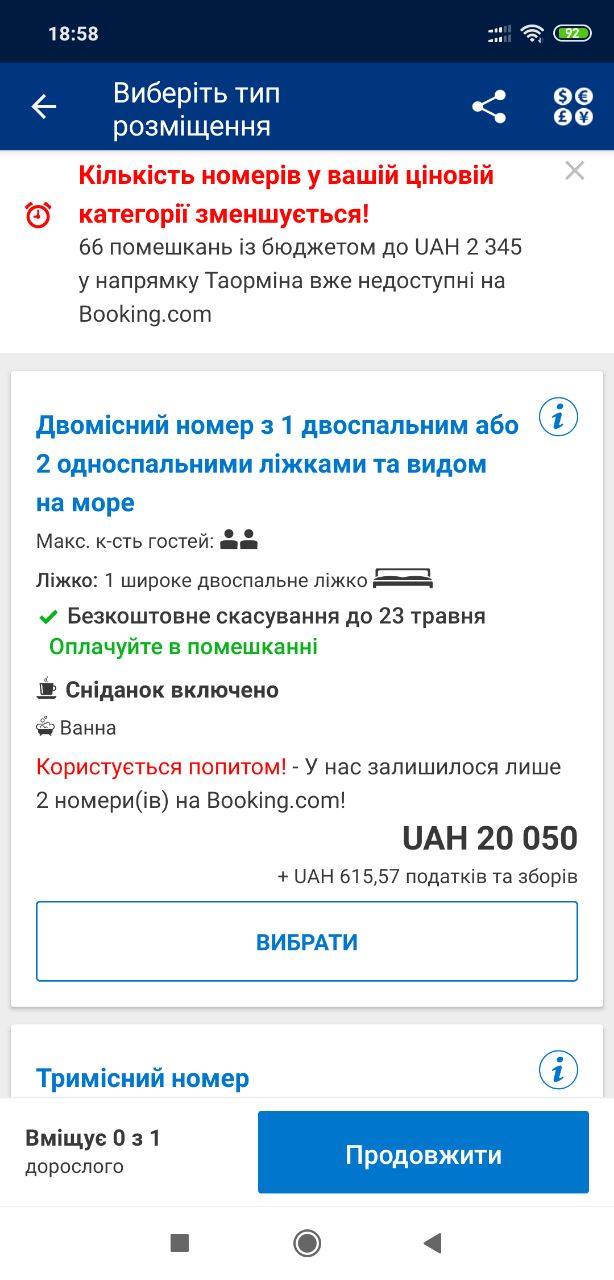Tap the Продовжити button
Screen dimensions: 614x1280
coord(423,1153)
